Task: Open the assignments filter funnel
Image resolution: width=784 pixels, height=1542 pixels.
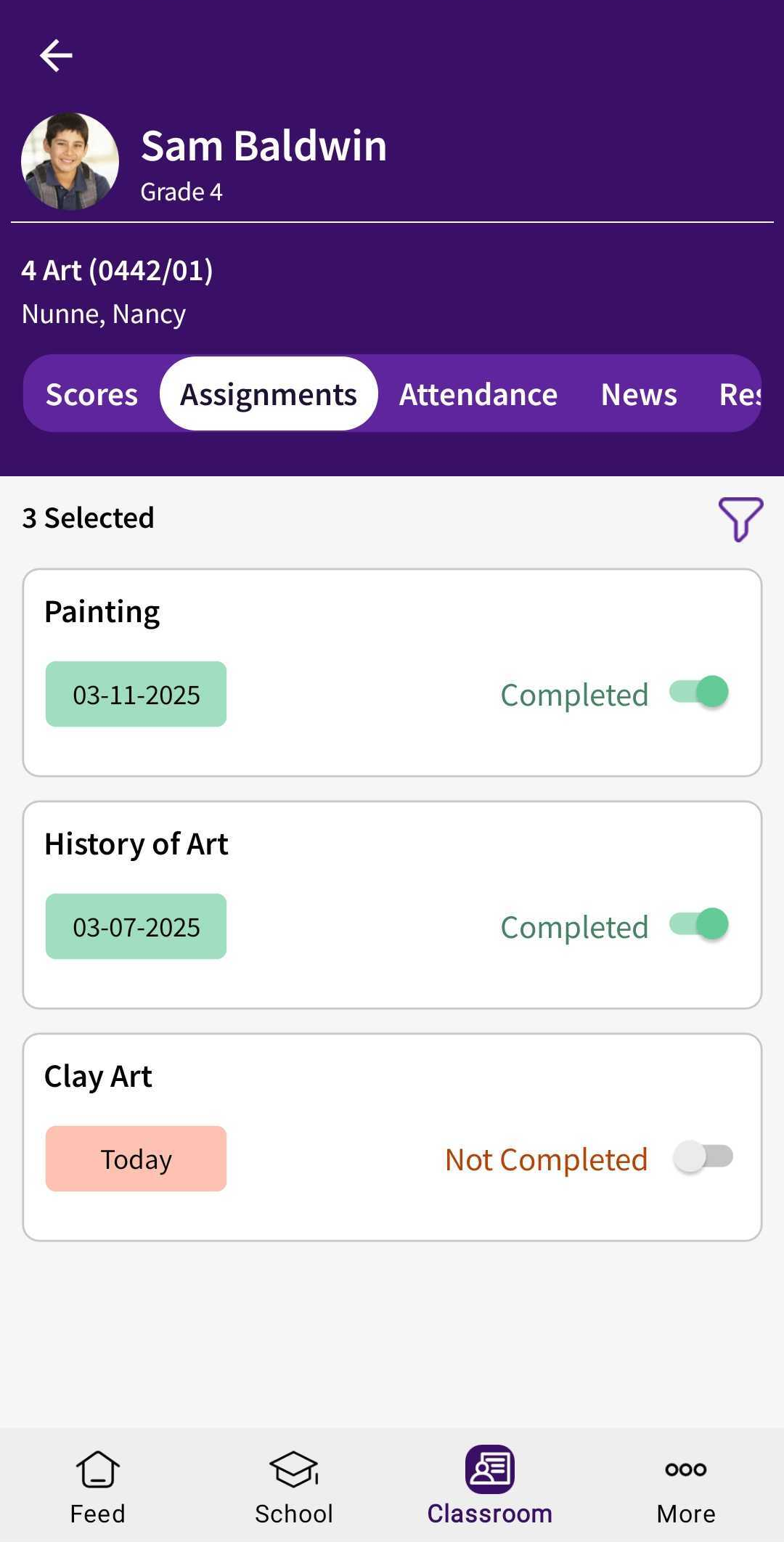Action: point(740,519)
